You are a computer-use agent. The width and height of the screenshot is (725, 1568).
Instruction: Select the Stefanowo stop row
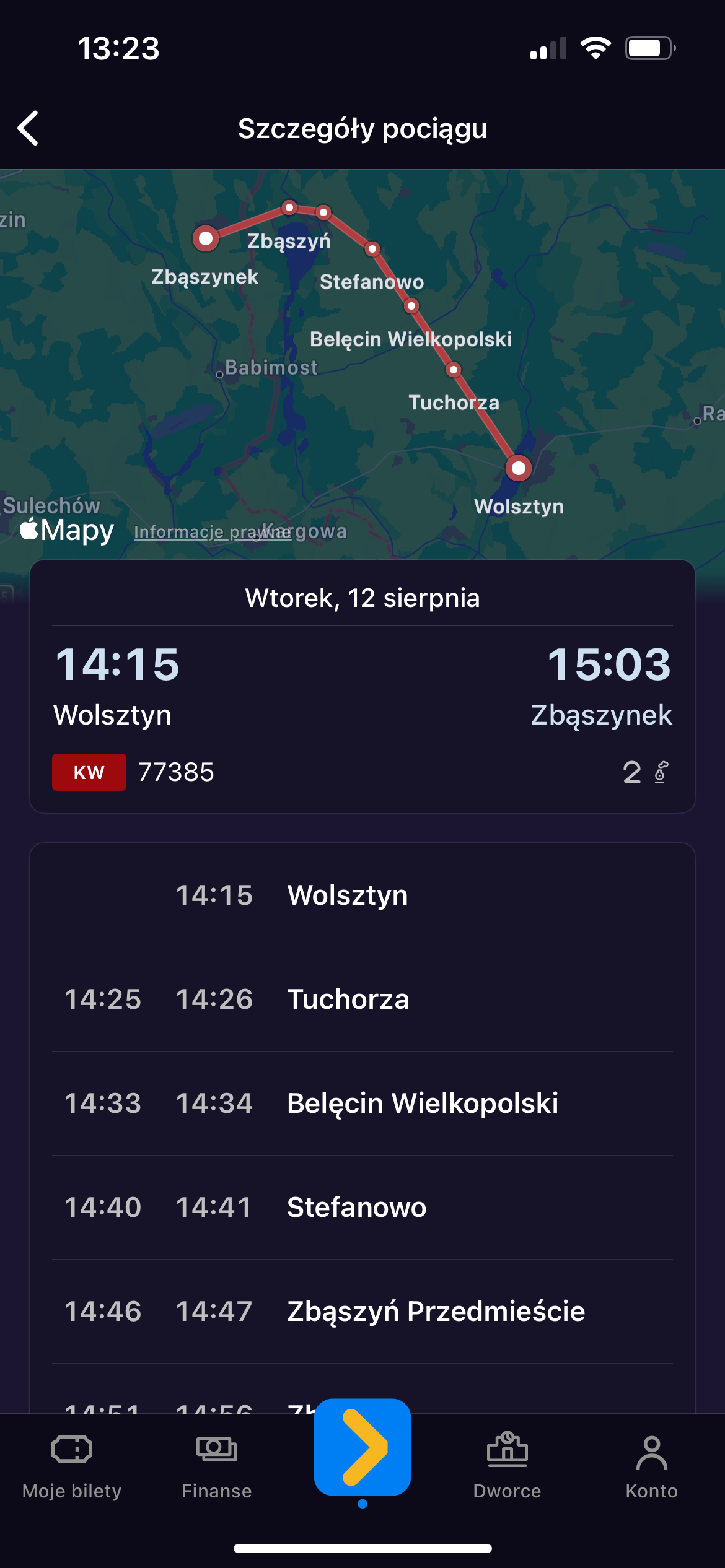[x=362, y=1207]
